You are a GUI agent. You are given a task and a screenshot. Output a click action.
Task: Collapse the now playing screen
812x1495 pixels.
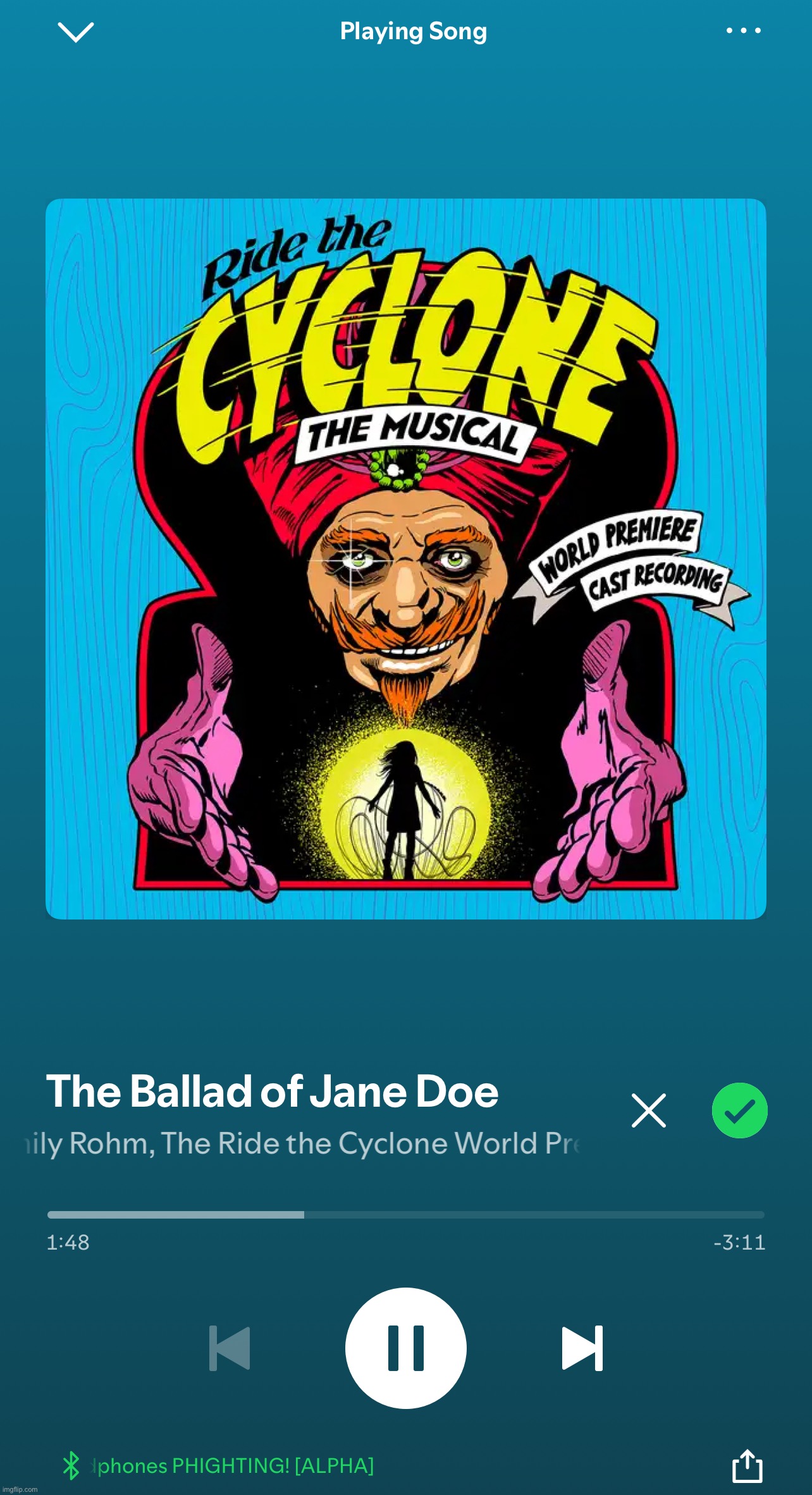pos(76,32)
